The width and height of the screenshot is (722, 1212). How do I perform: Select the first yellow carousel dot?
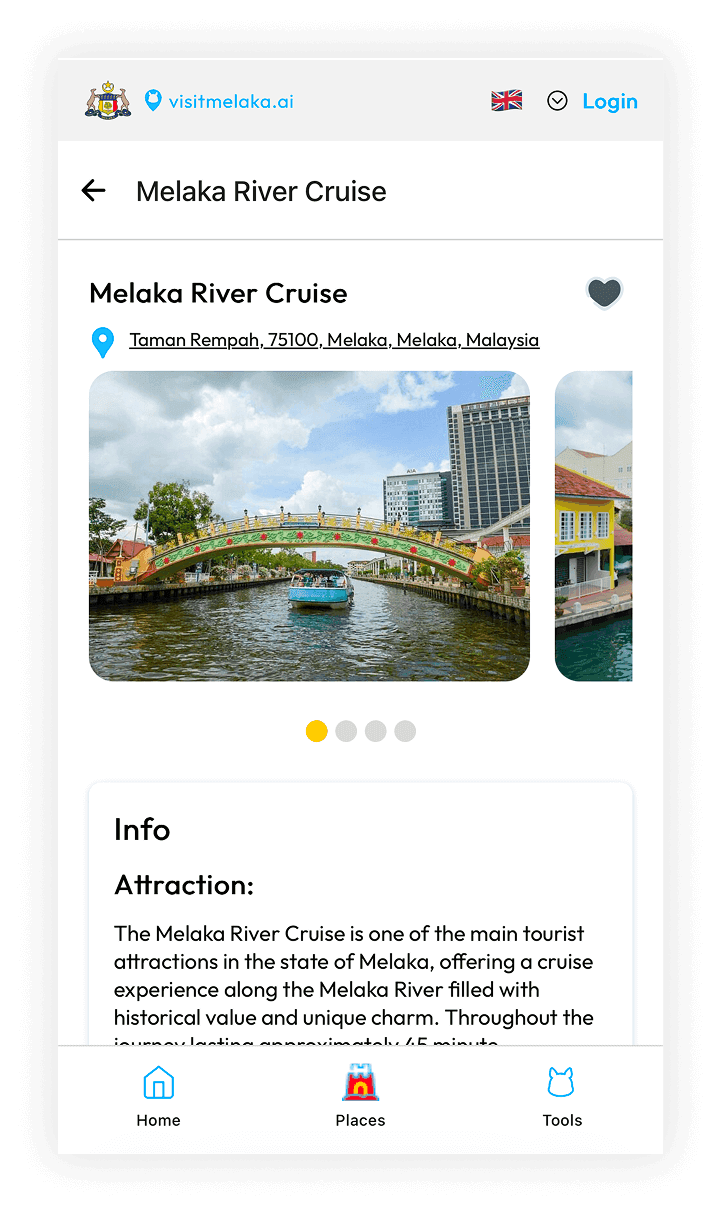coord(317,731)
